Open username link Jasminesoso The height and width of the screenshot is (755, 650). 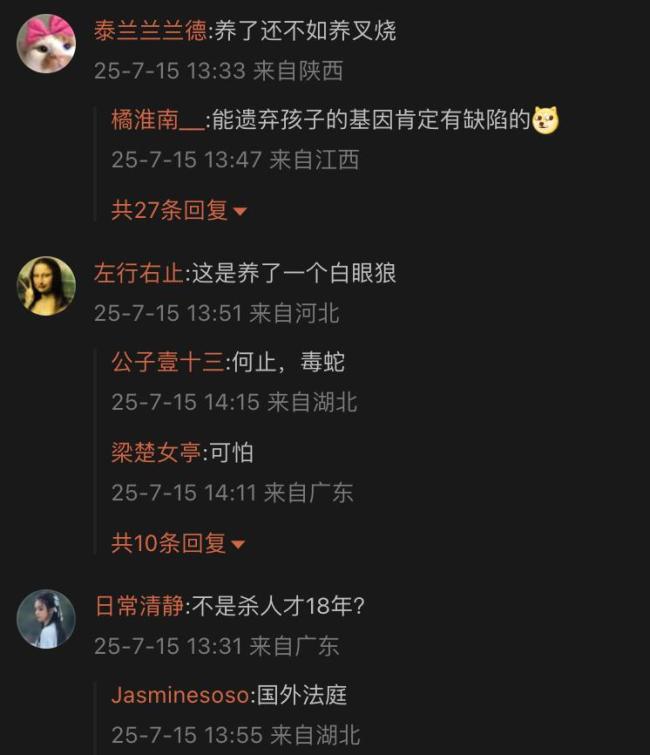tap(180, 695)
